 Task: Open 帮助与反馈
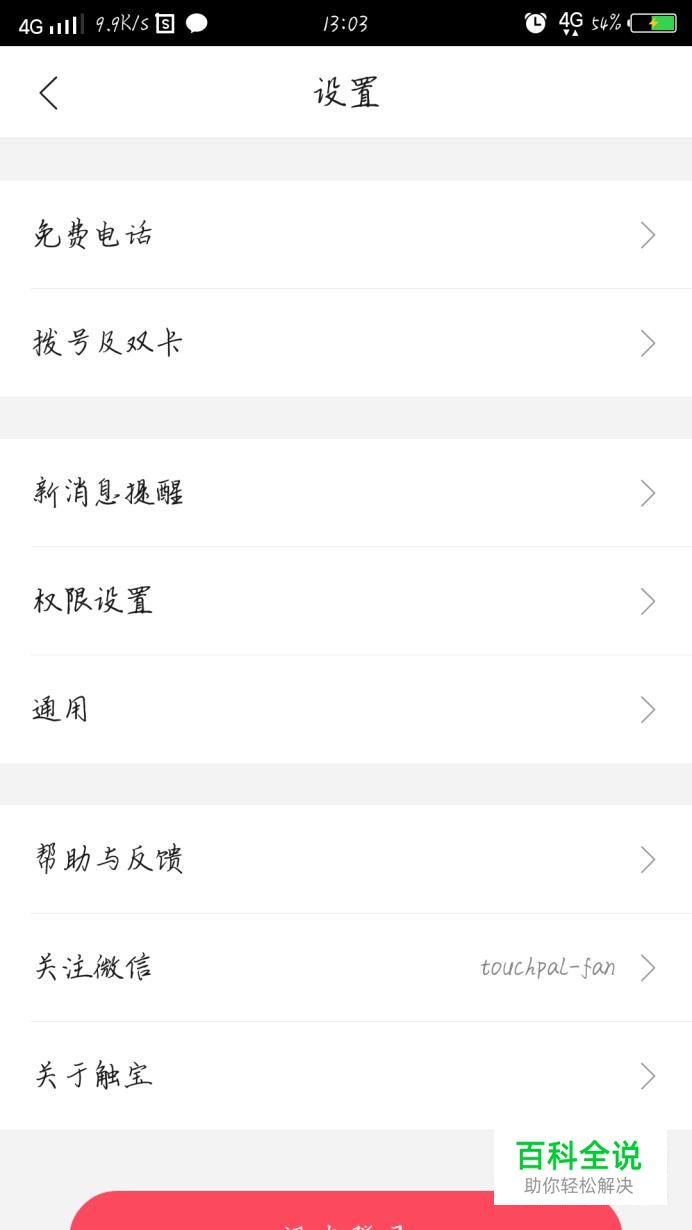coord(346,859)
